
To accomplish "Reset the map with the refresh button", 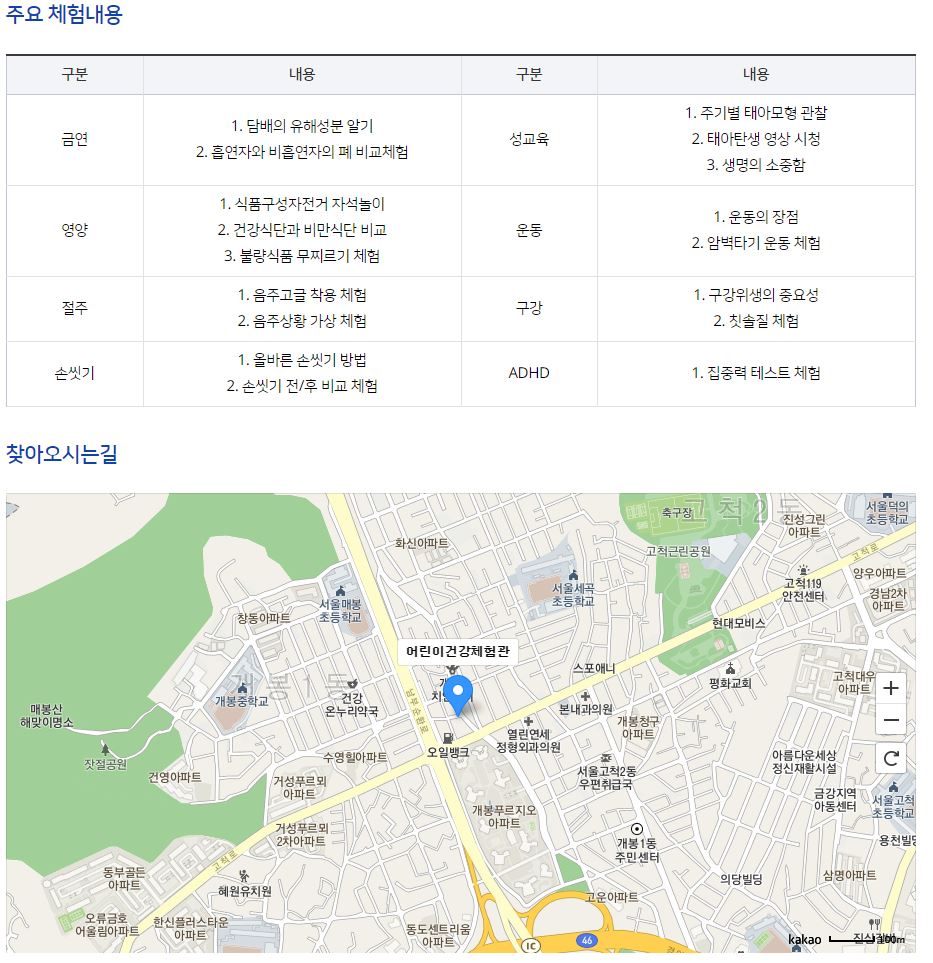I will [891, 757].
